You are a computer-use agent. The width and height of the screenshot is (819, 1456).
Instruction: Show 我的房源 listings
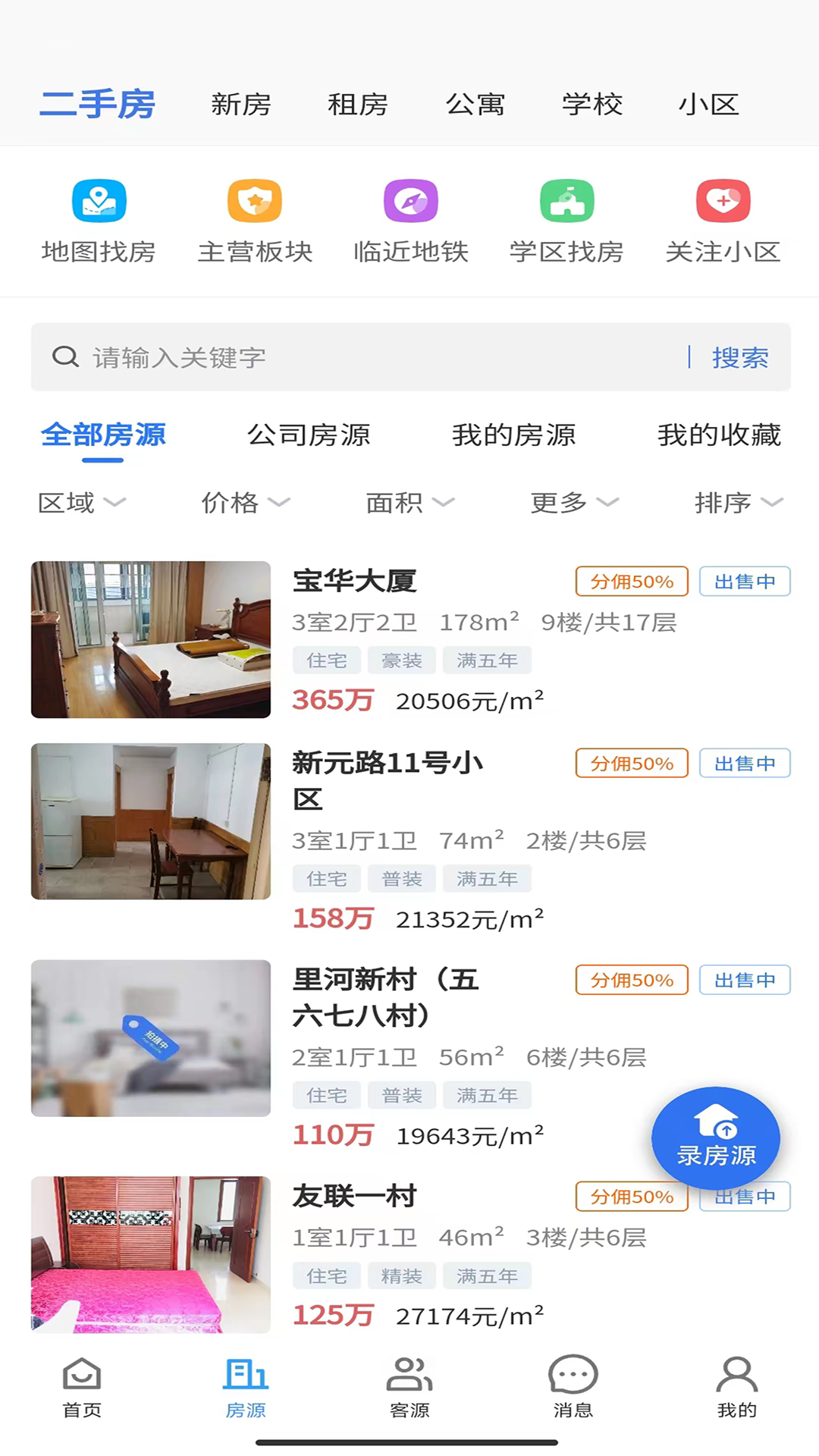[513, 435]
